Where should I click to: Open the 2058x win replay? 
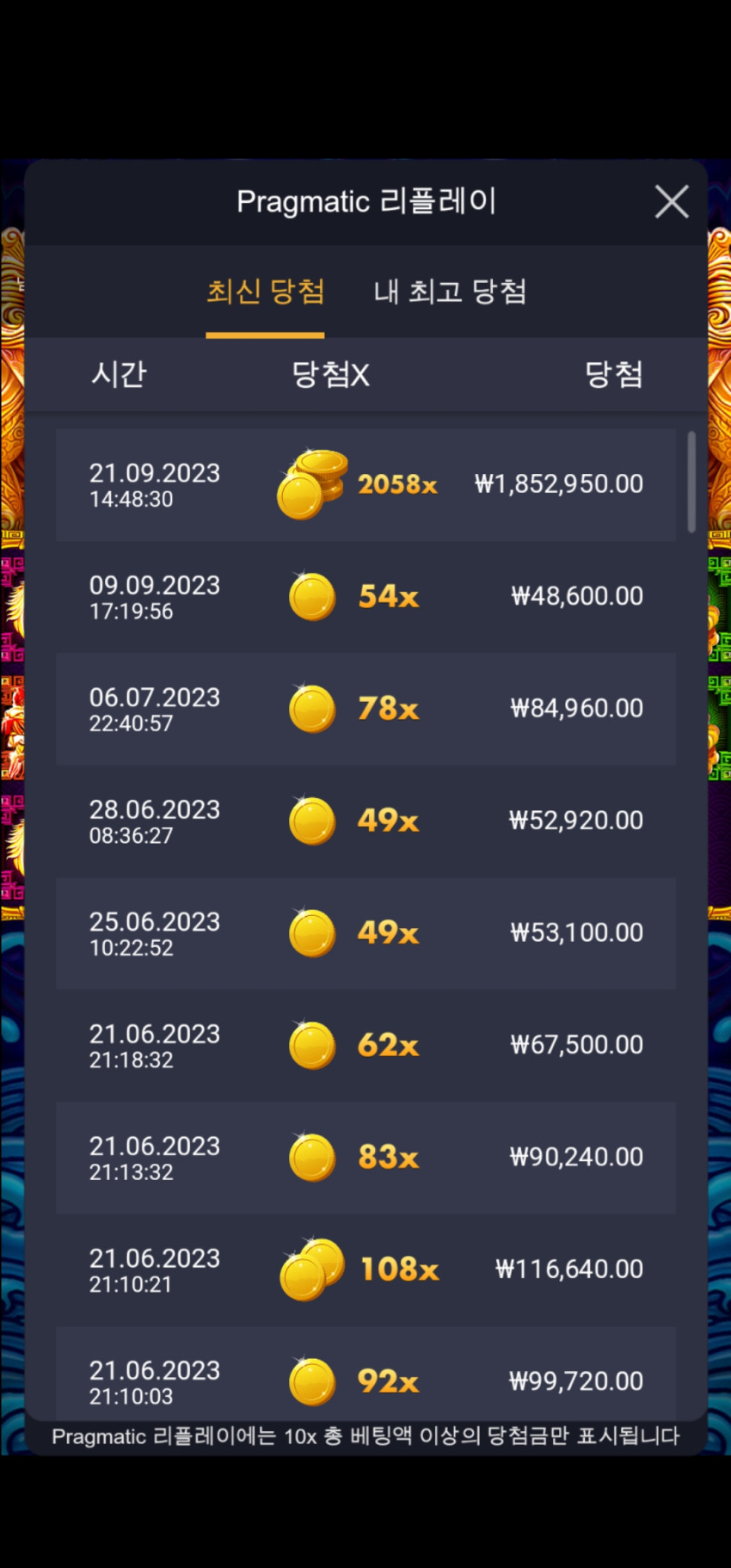[365, 484]
